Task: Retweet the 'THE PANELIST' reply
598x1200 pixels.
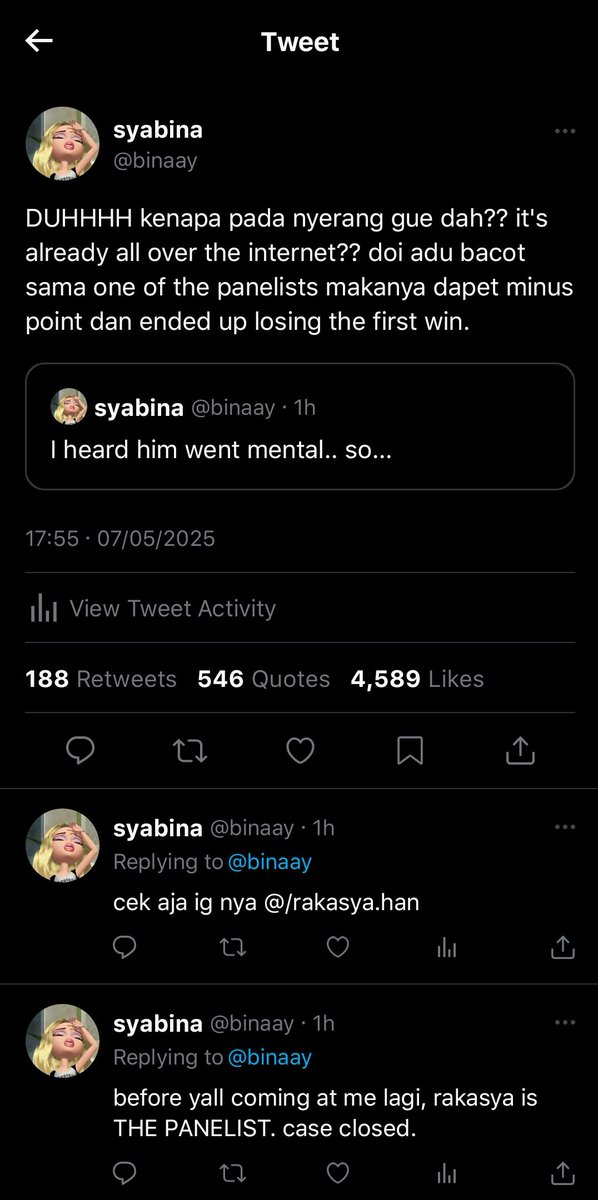Action: 232,1171
